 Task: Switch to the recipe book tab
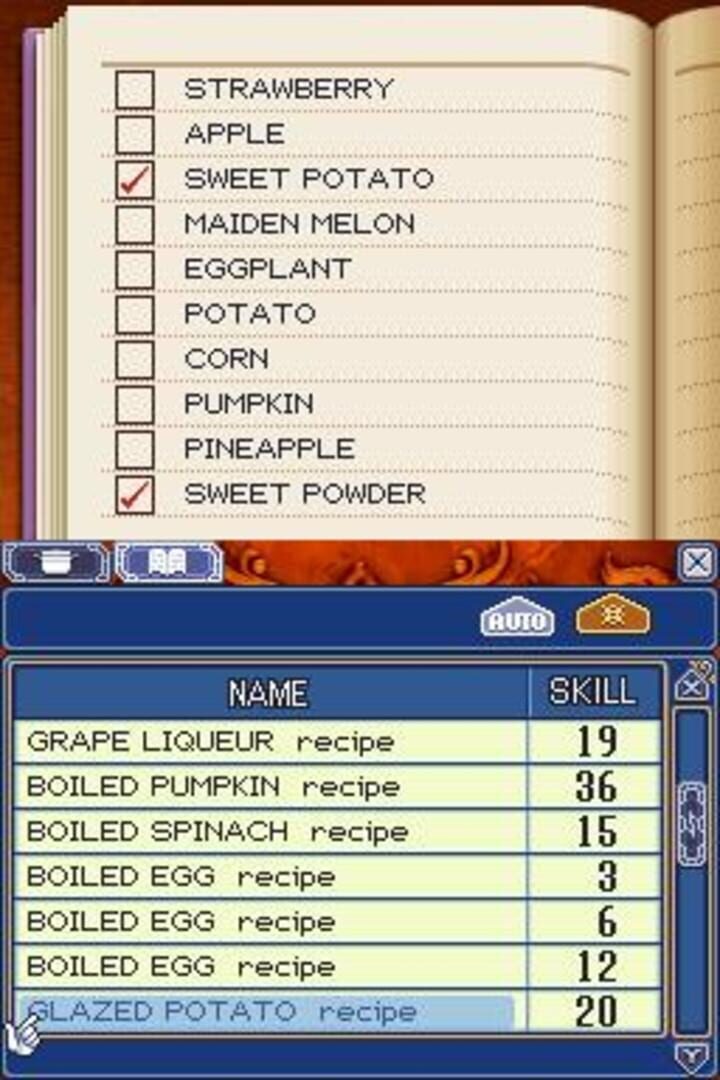coord(169,562)
